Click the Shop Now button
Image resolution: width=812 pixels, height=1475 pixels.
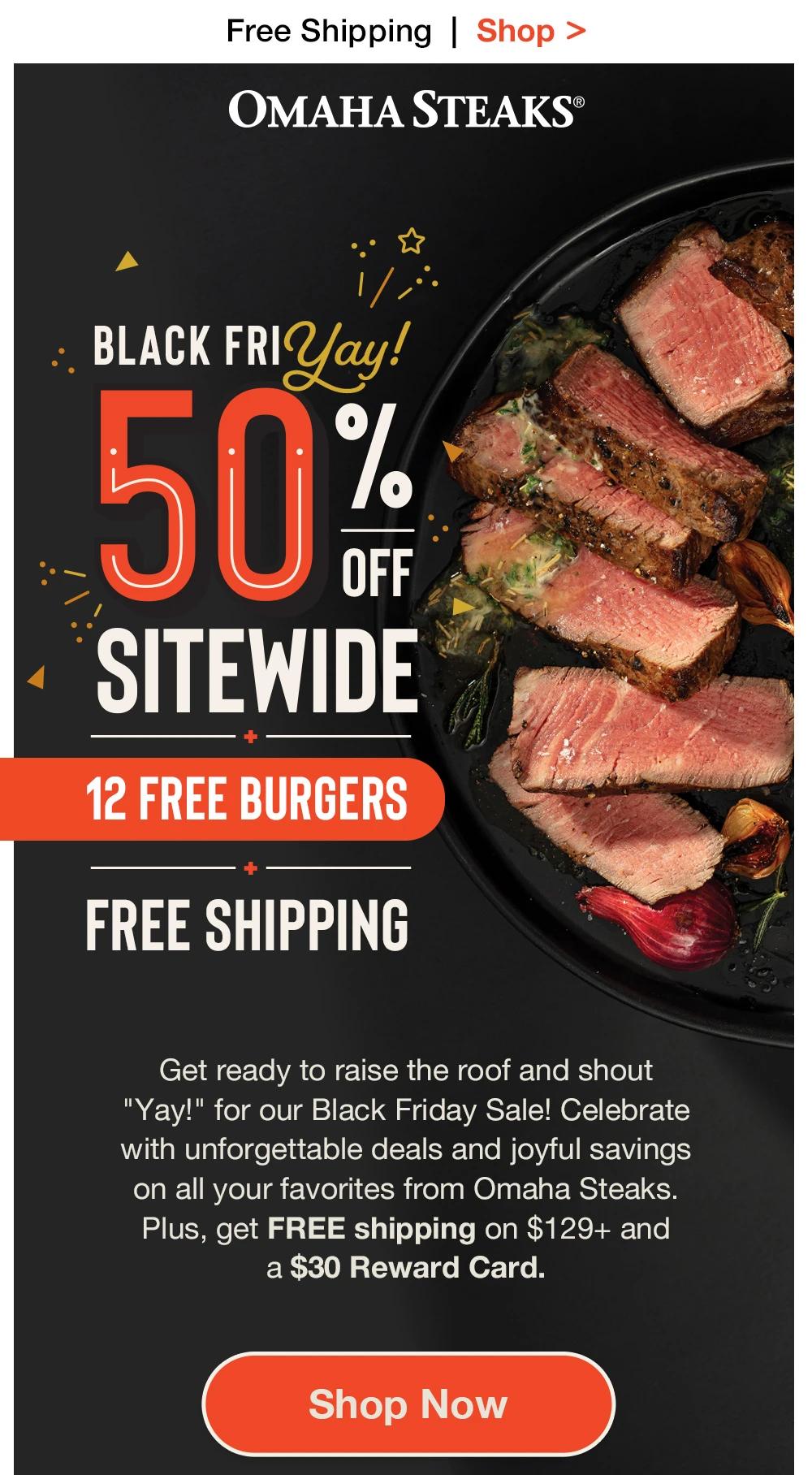point(406,1402)
